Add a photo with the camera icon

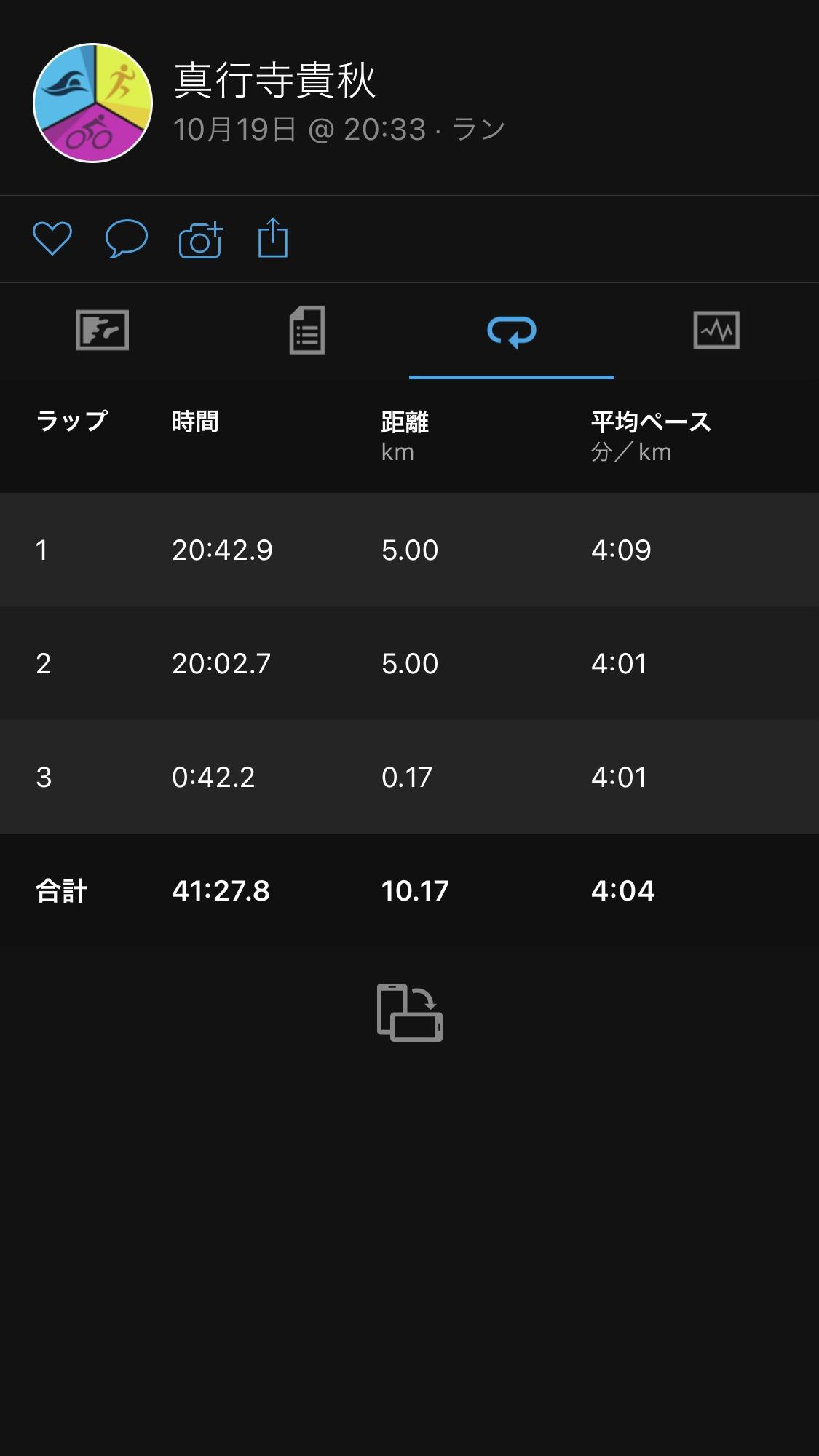point(200,239)
